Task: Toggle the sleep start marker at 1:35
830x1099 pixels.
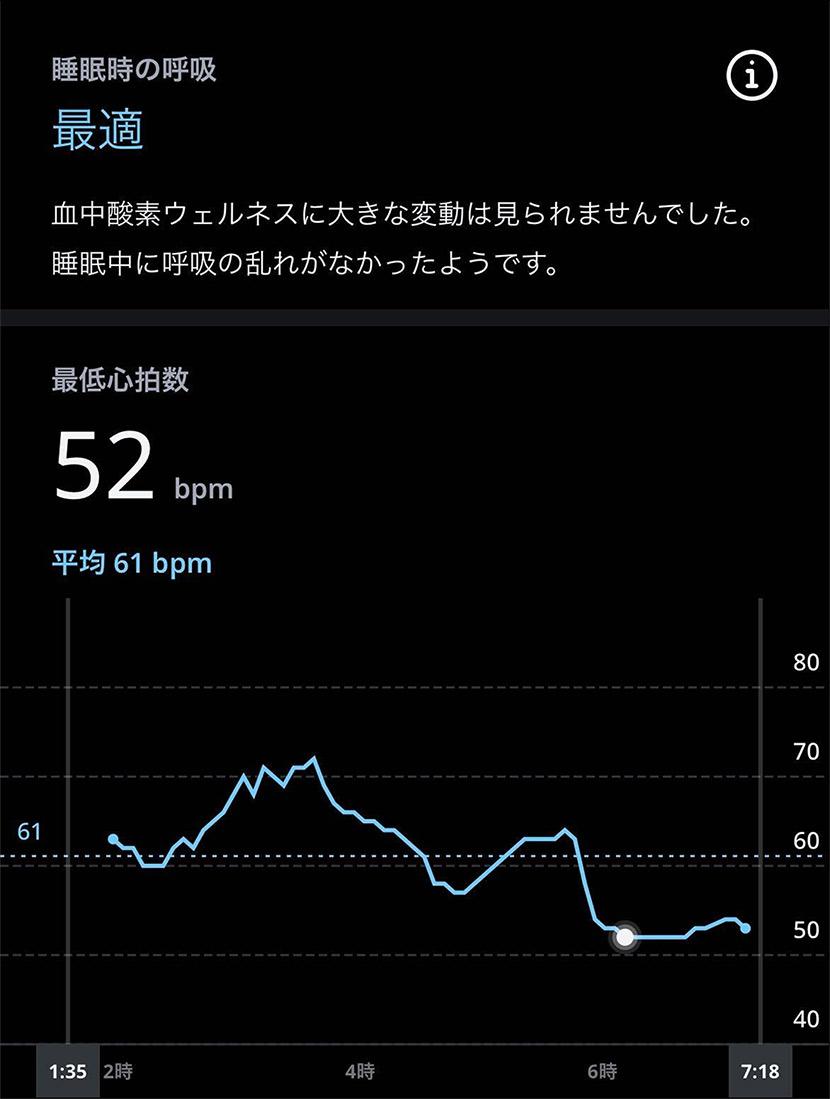Action: (66, 1069)
